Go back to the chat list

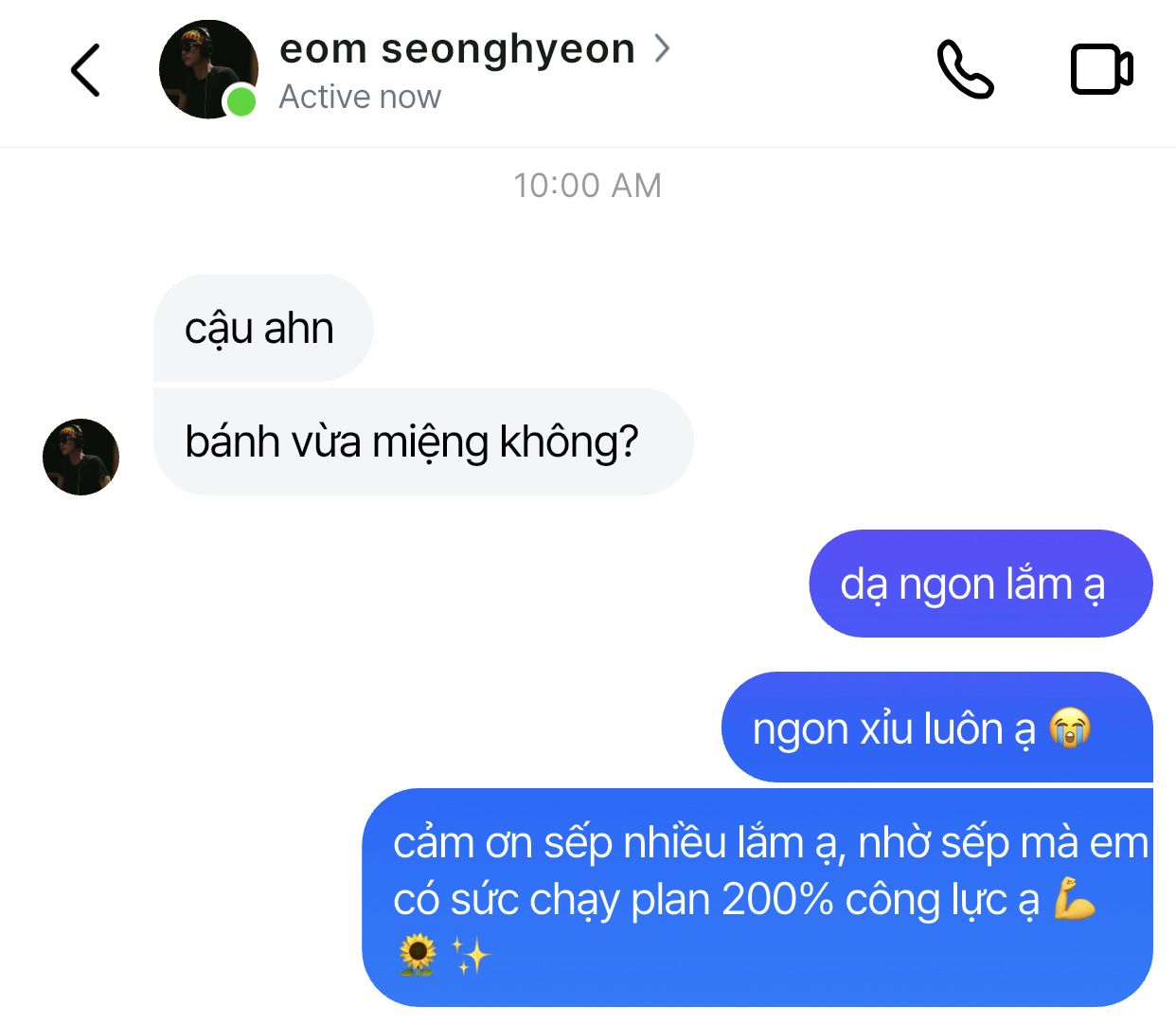[85, 70]
